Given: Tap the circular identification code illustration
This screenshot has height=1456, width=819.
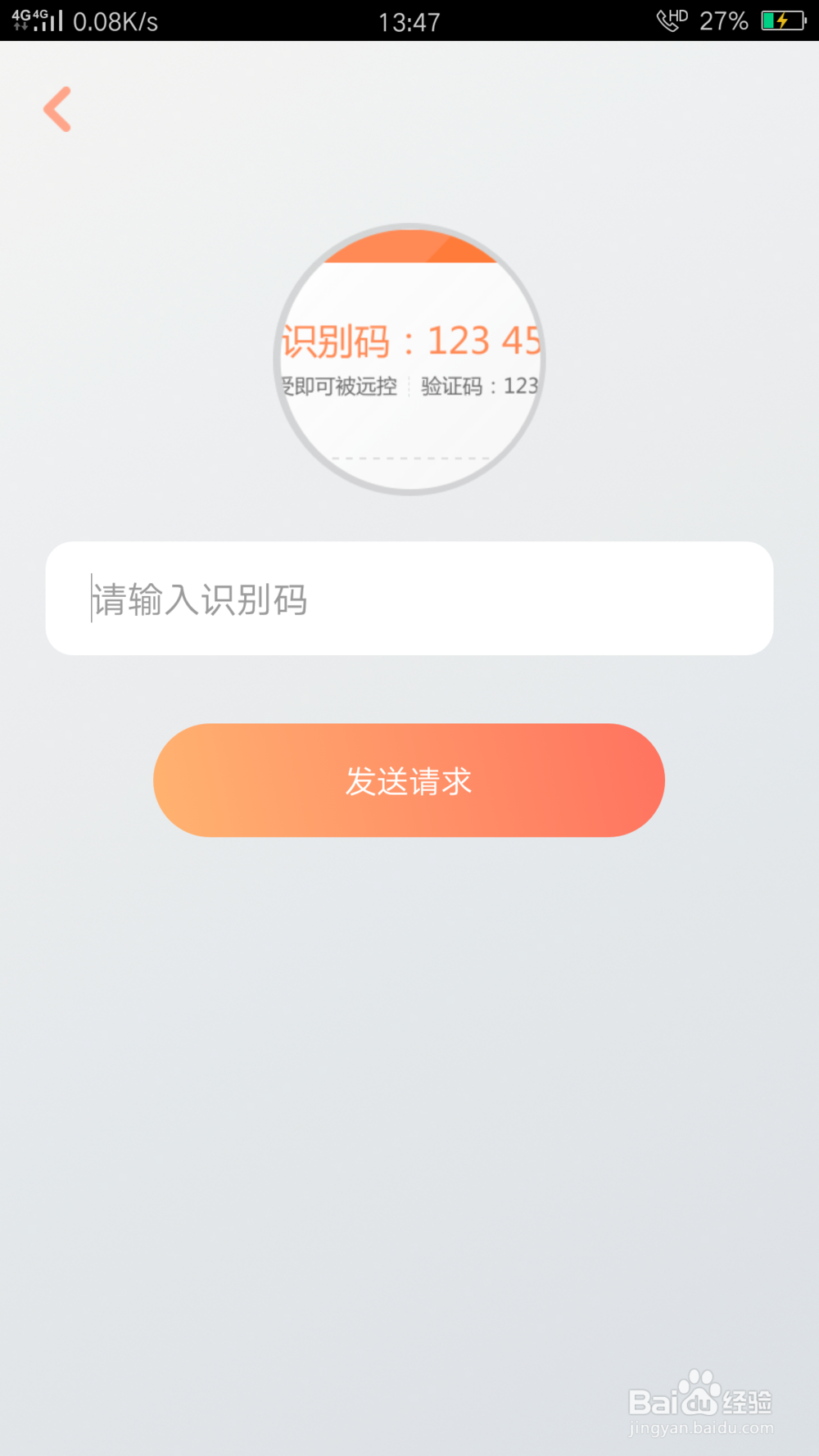Looking at the screenshot, I should click(409, 358).
